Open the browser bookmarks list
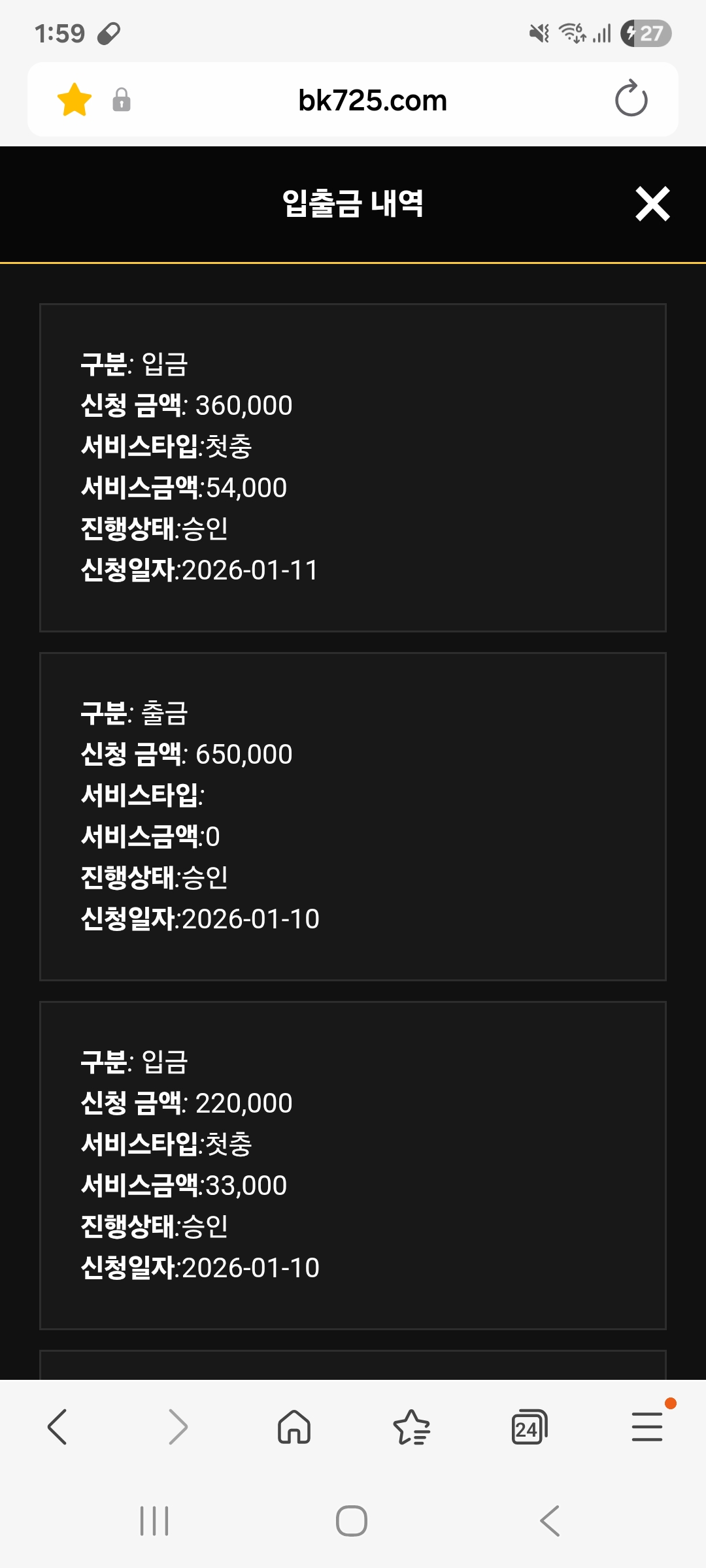 [412, 1427]
